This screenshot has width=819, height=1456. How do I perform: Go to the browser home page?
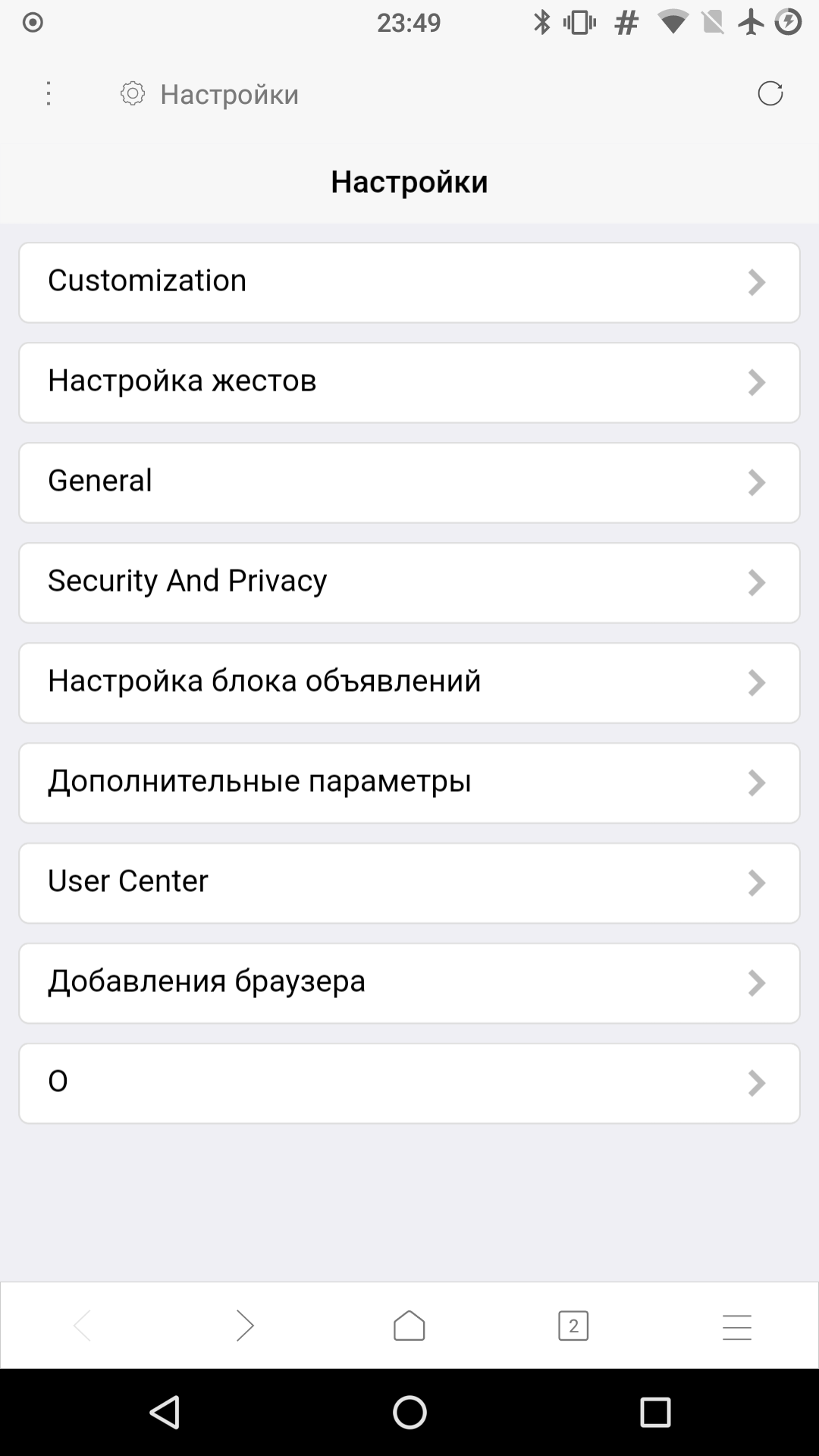(409, 1326)
